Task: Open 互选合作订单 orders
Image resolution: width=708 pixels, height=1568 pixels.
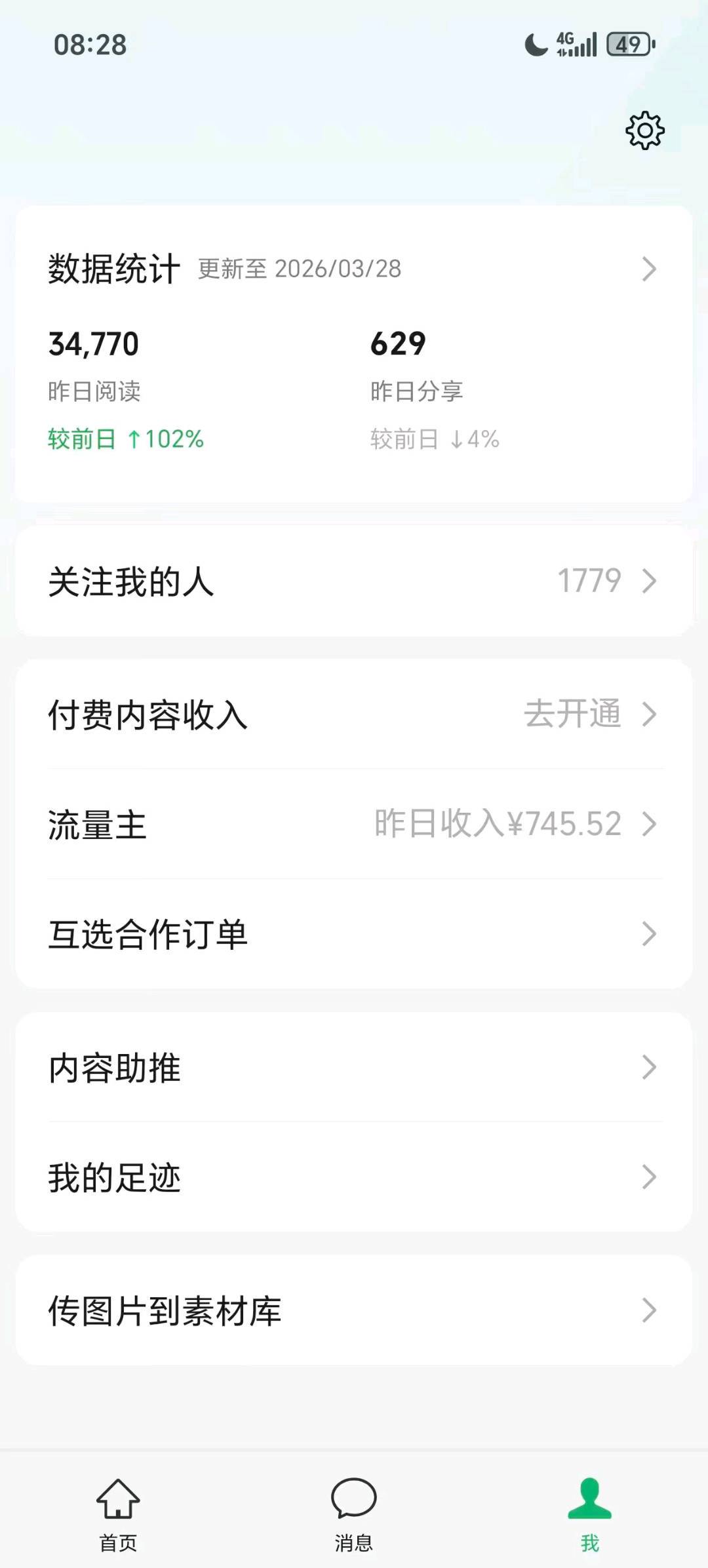Action: tap(354, 934)
